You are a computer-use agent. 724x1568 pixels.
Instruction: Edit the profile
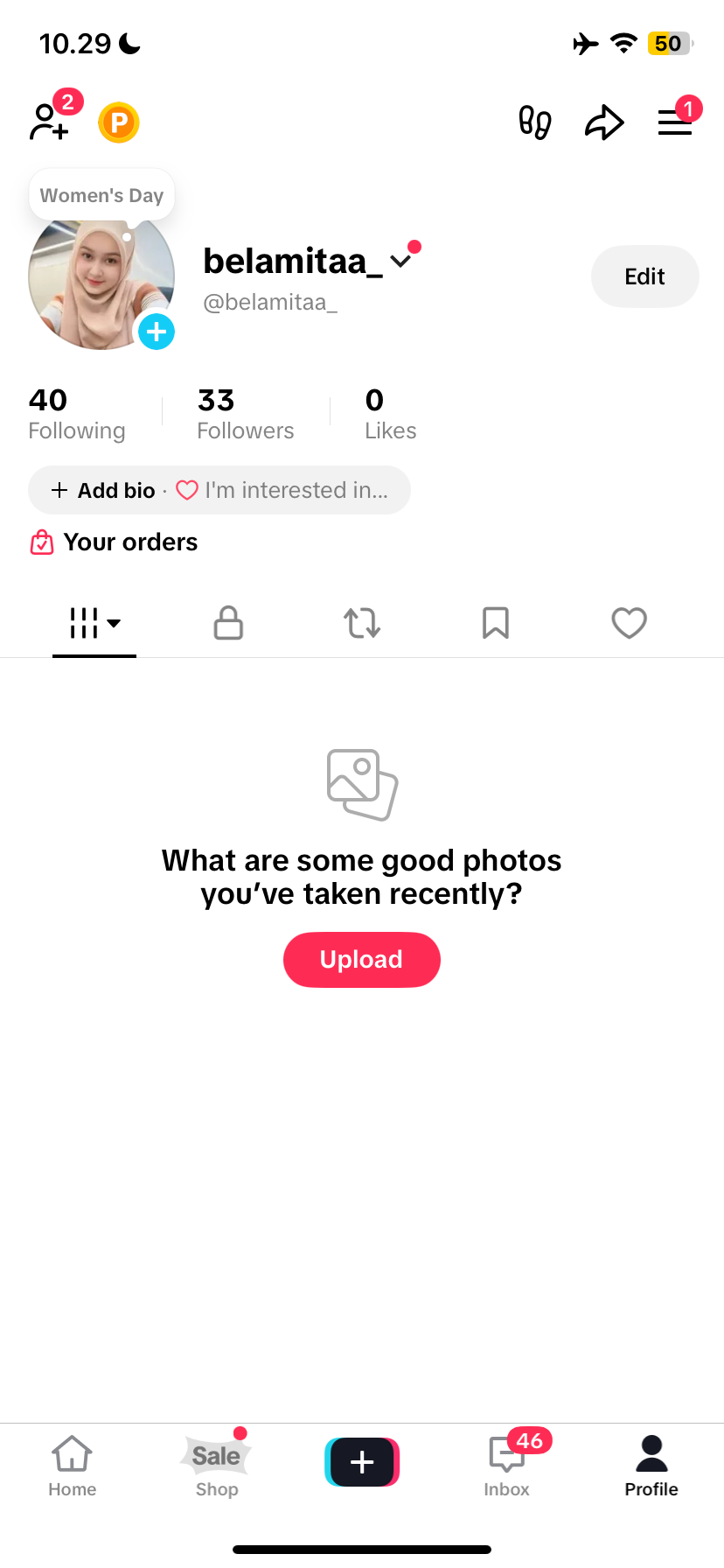[x=644, y=276]
